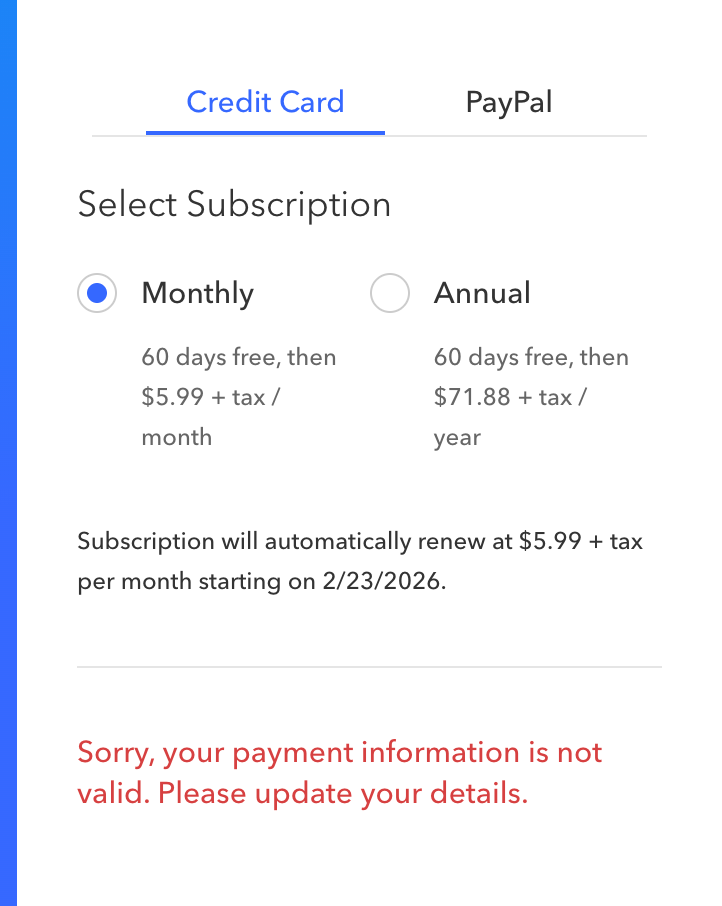The height and width of the screenshot is (906, 722).
Task: Click the Annual plan label
Action: [482, 293]
